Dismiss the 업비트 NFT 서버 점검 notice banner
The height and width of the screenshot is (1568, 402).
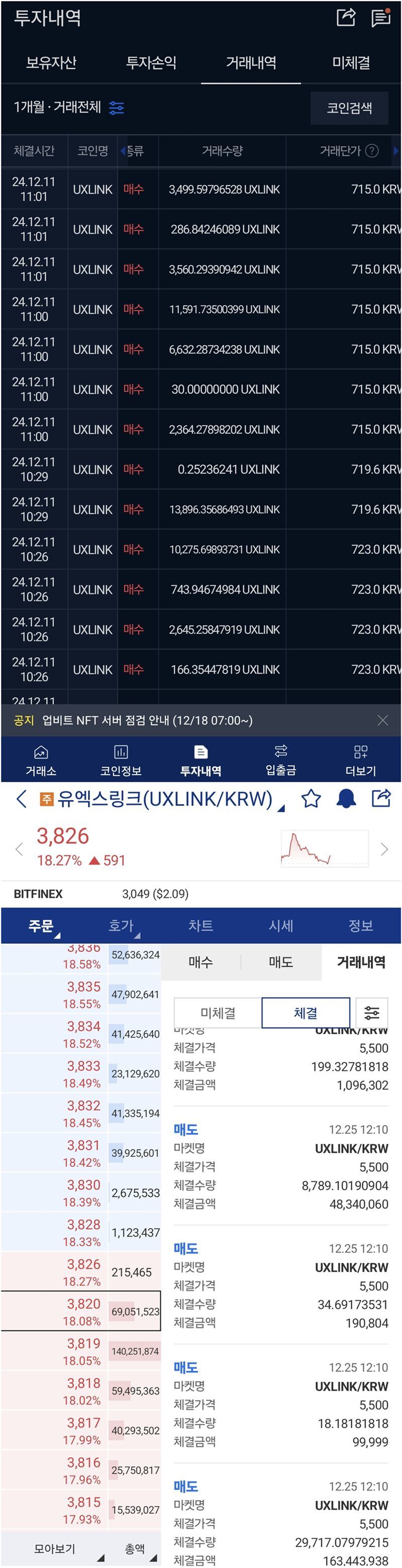(x=382, y=720)
